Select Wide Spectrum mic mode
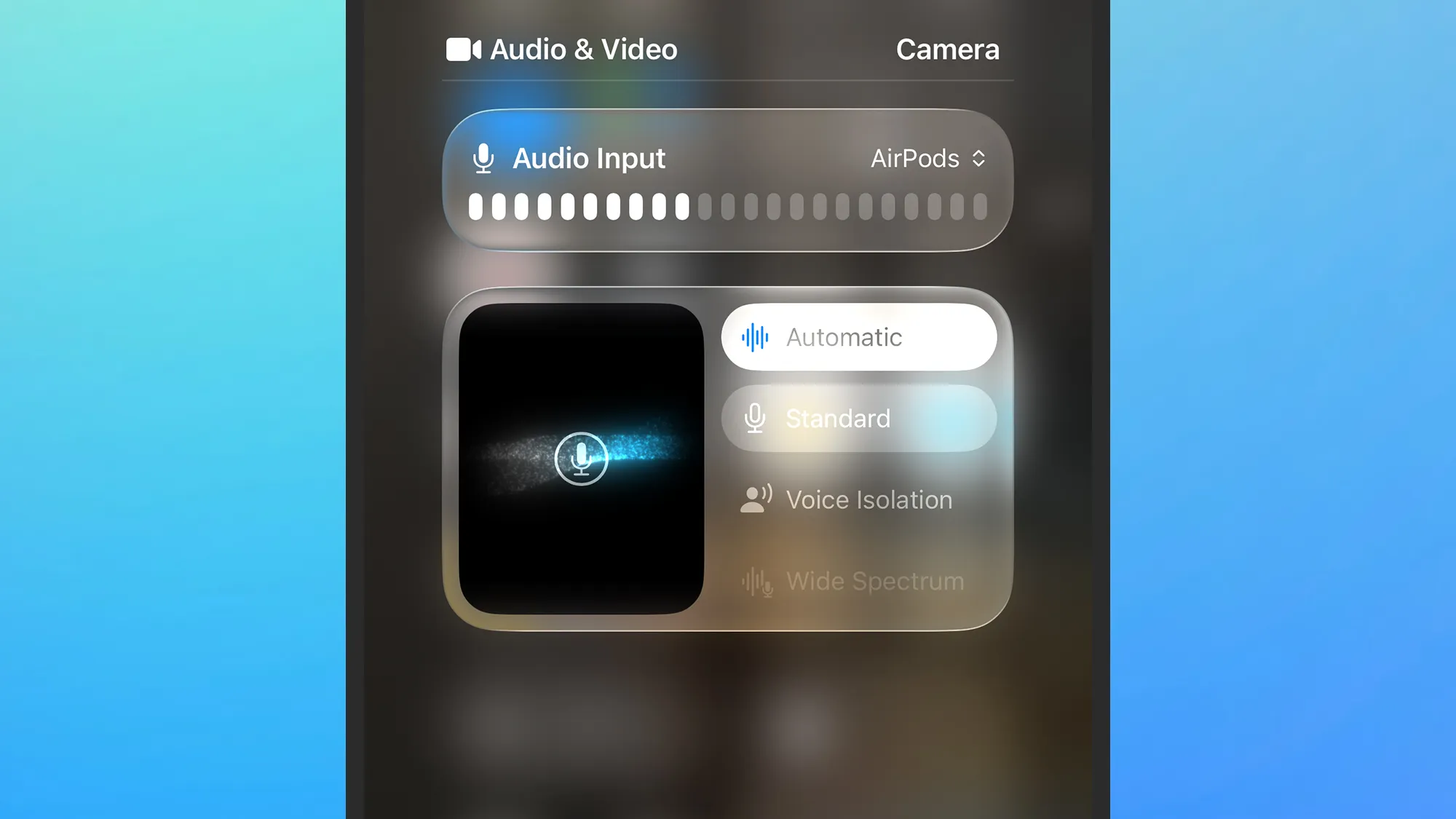Image resolution: width=1456 pixels, height=819 pixels. [858, 582]
